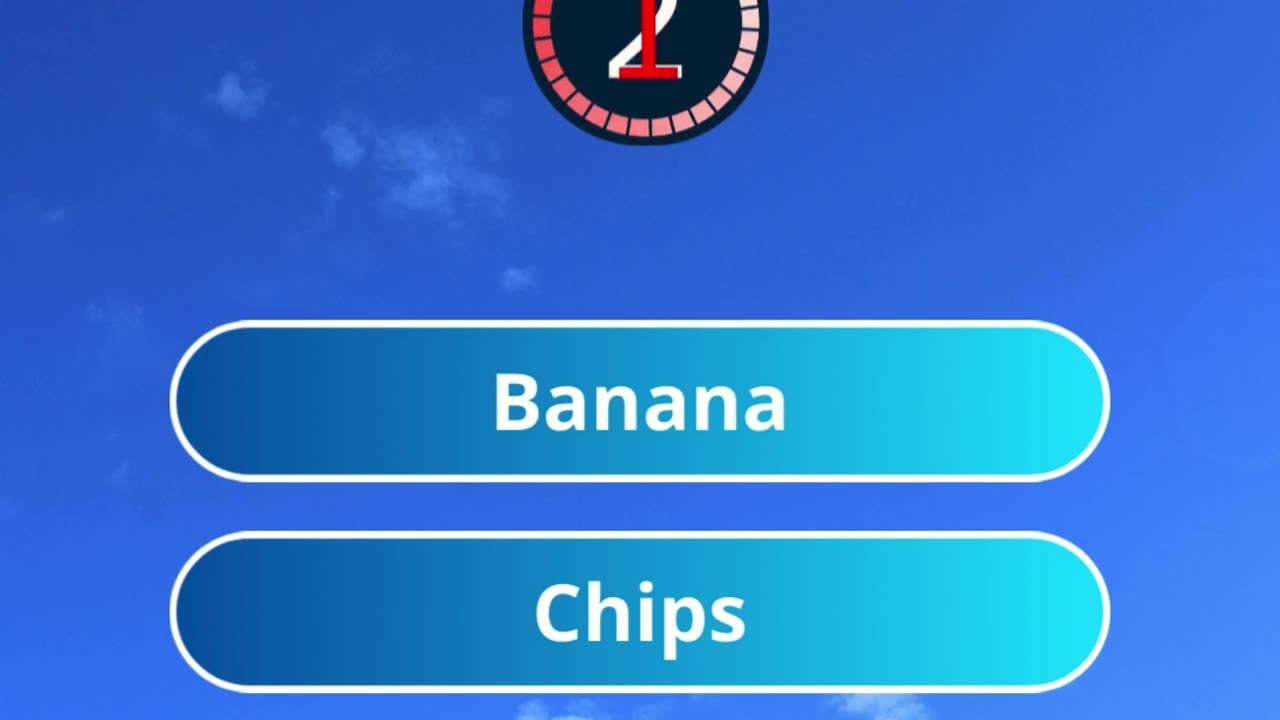This screenshot has height=720, width=1280.
Task: Choose Chips as the answer
Action: 640,611
